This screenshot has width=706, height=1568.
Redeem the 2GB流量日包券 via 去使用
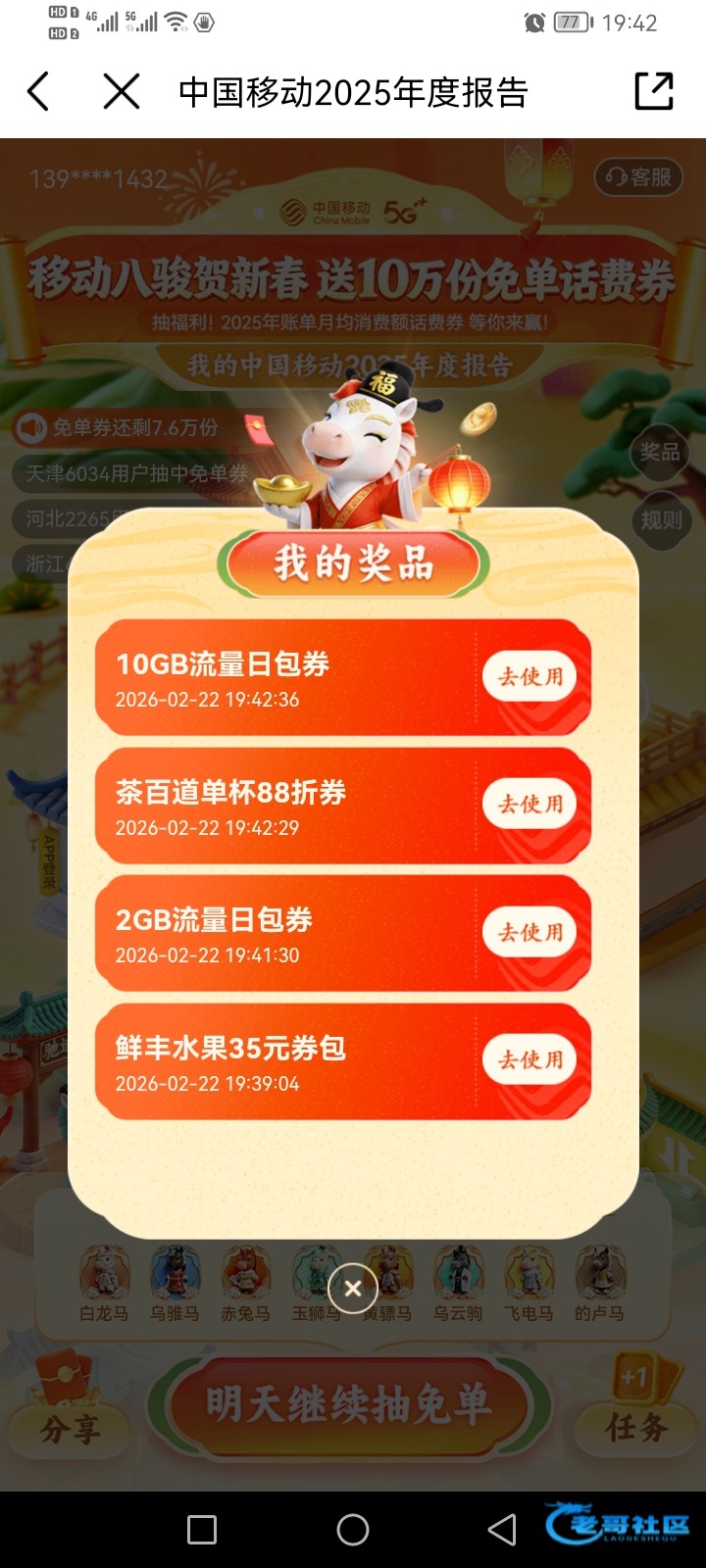point(529,932)
